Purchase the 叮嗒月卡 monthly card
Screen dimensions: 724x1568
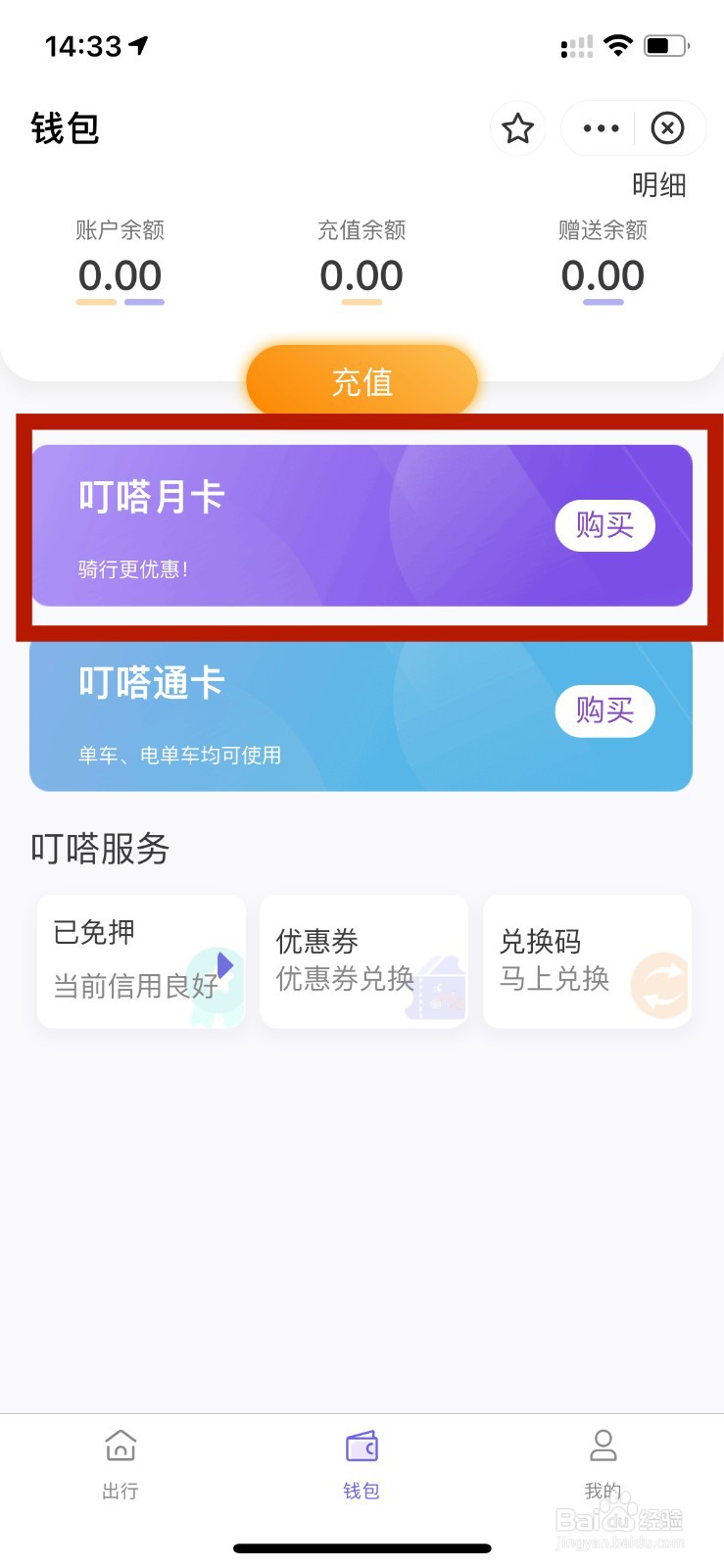[x=604, y=525]
